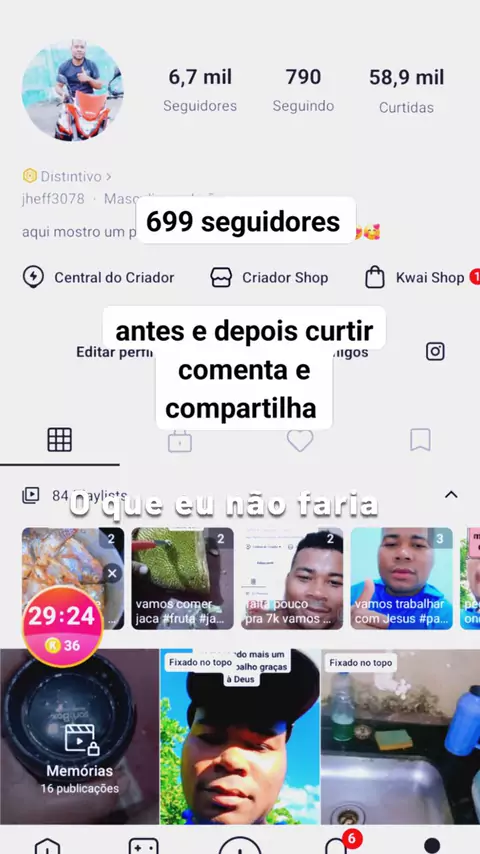Collapse the playlists section
This screenshot has height=854, width=480.
[x=451, y=495]
